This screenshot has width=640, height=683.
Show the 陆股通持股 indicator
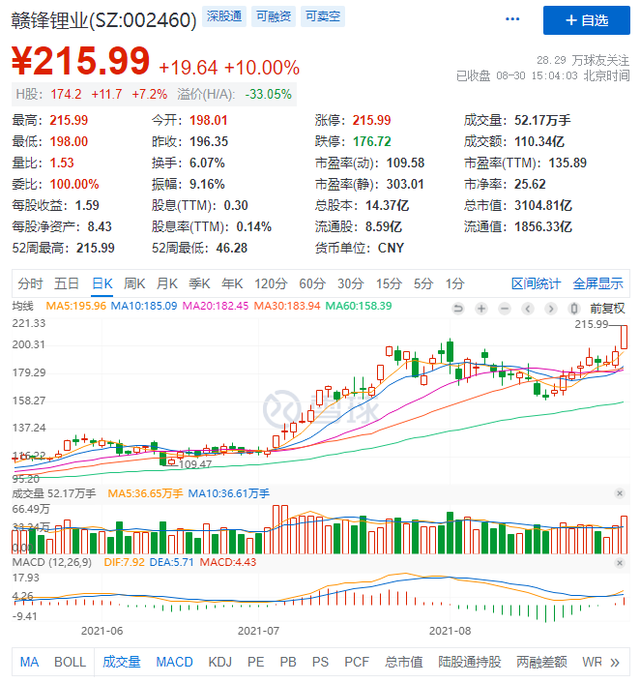pos(471,662)
